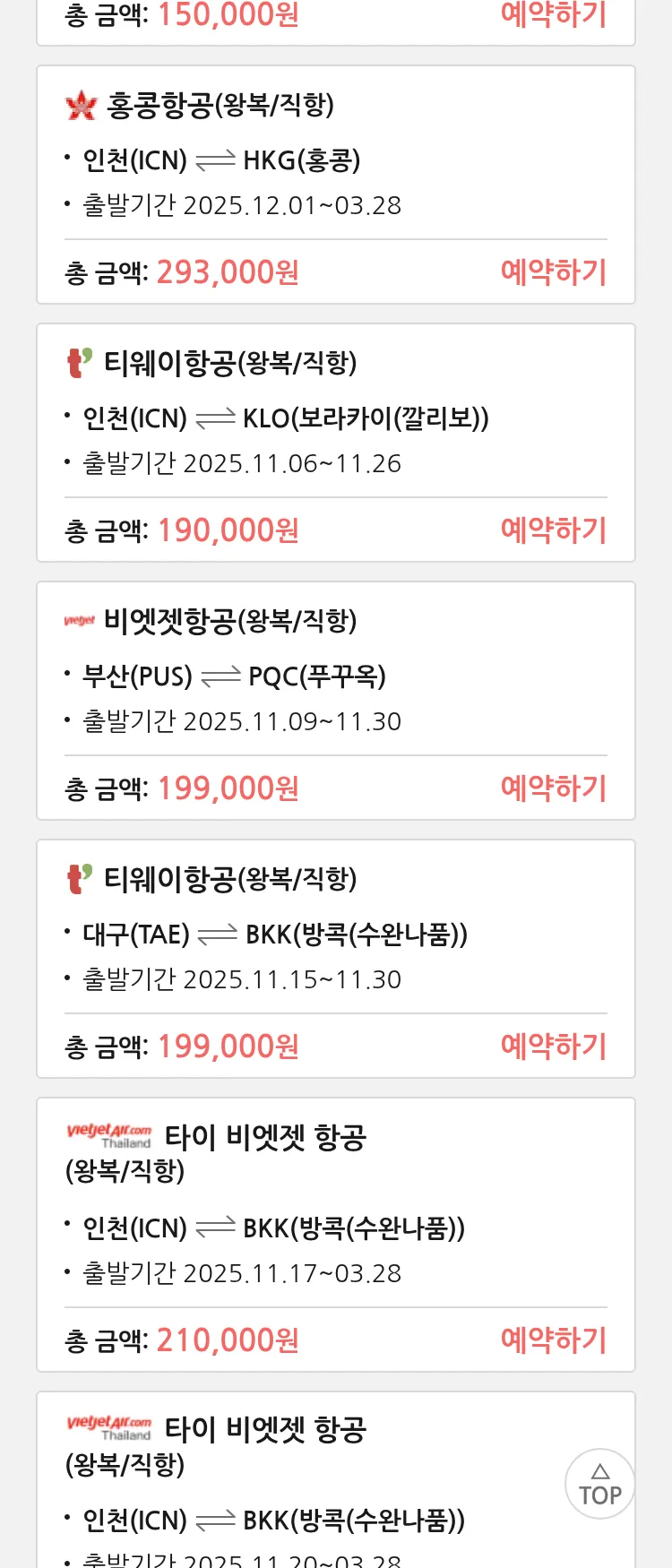
Task: Tap 예약하기 for the 150,000원 fare
Action: 554,15
